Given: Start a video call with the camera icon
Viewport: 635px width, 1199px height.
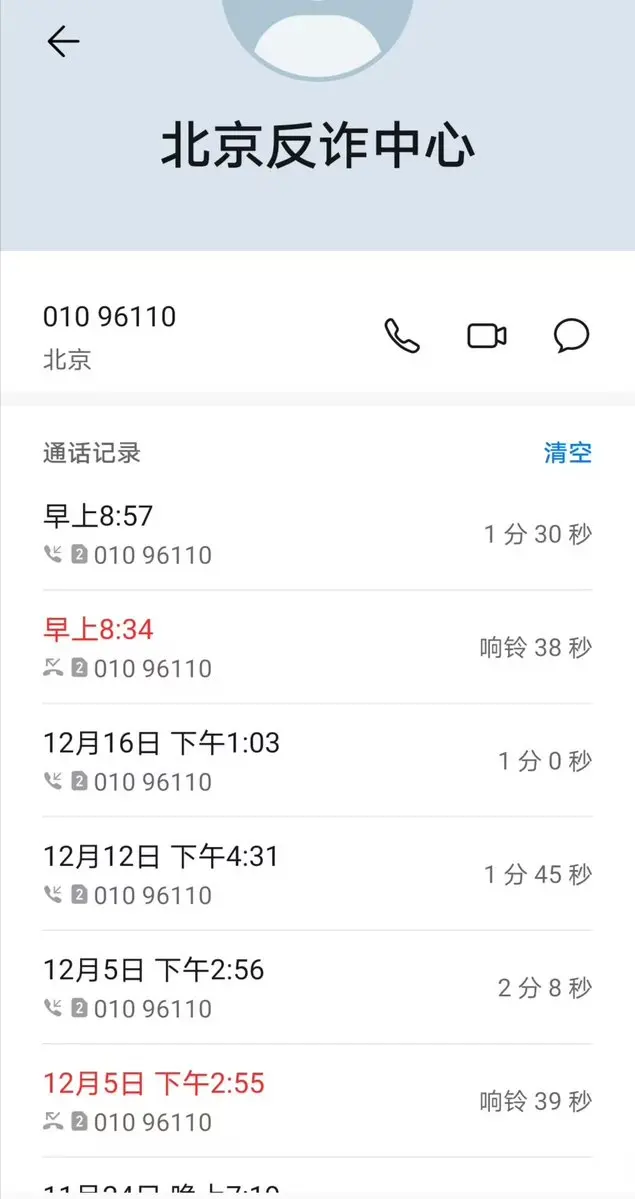Looking at the screenshot, I should click(487, 336).
